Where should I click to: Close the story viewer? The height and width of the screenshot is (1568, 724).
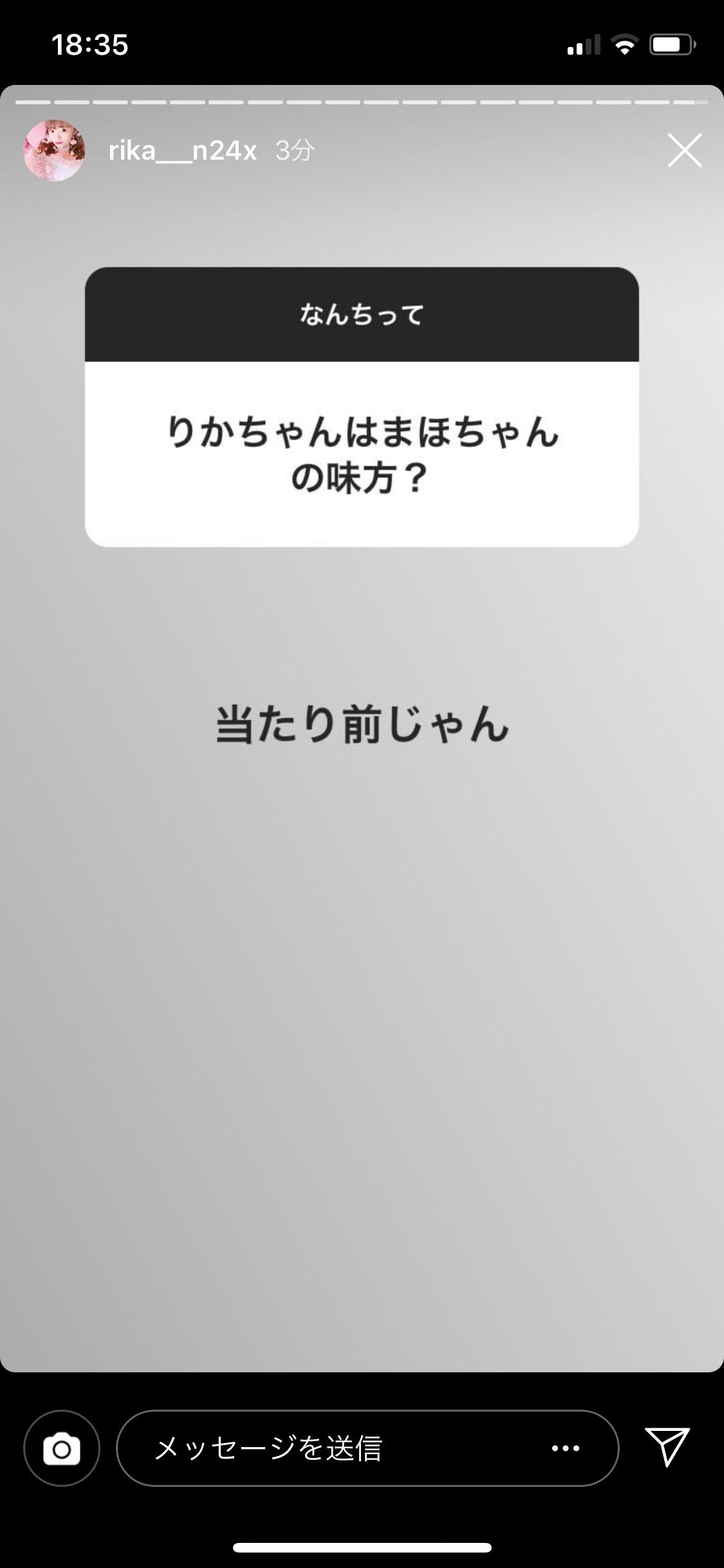684,151
